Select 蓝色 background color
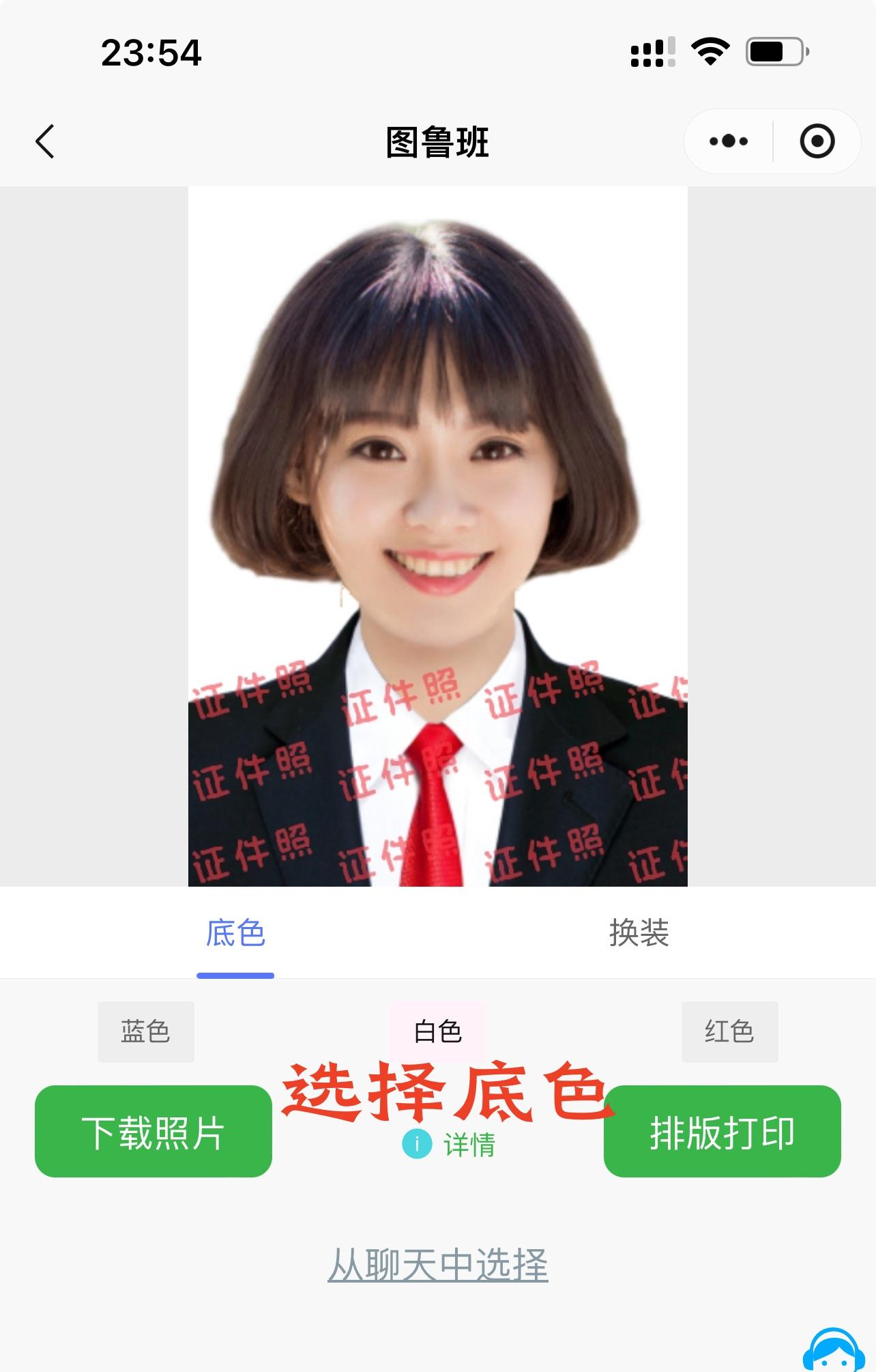876x1372 pixels. 145,1031
